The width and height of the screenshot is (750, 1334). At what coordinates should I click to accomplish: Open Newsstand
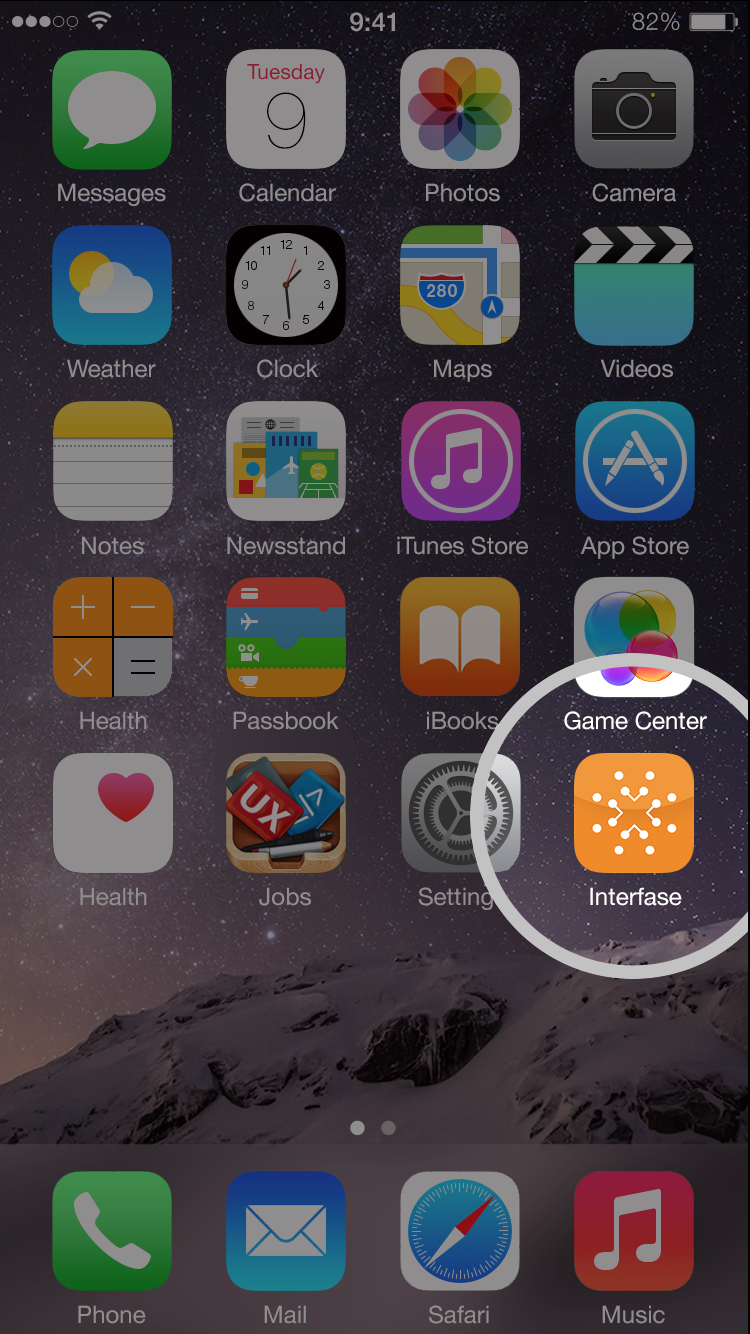pyautogui.click(x=286, y=461)
